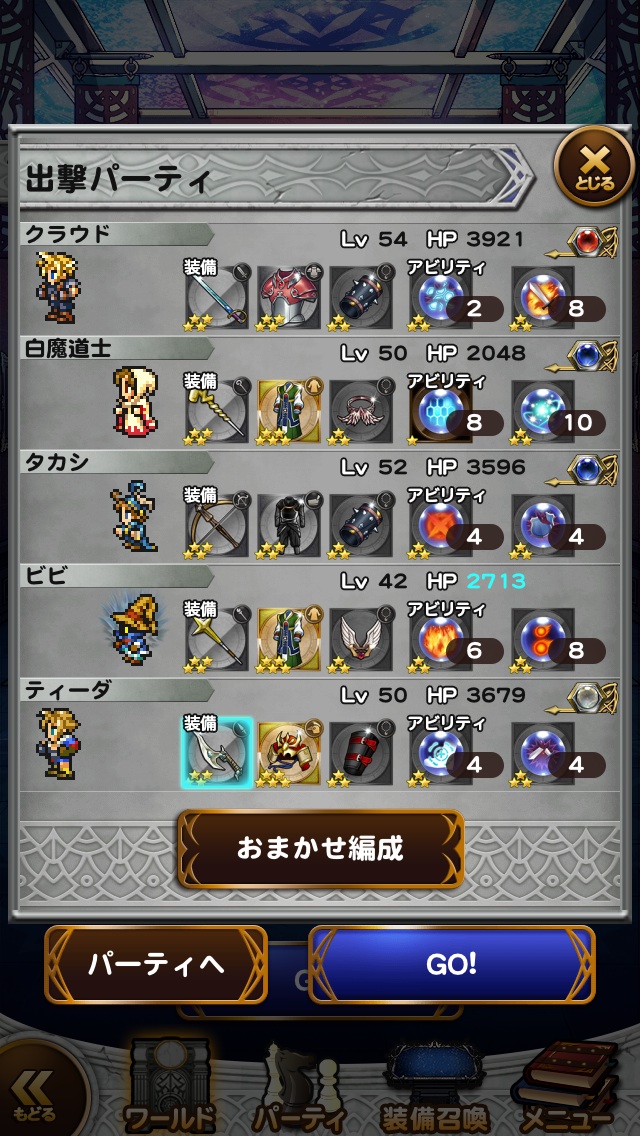Viewport: 640px width, 1136px height.
Task: Select タカシ's bow weapon slot
Action: 217,525
